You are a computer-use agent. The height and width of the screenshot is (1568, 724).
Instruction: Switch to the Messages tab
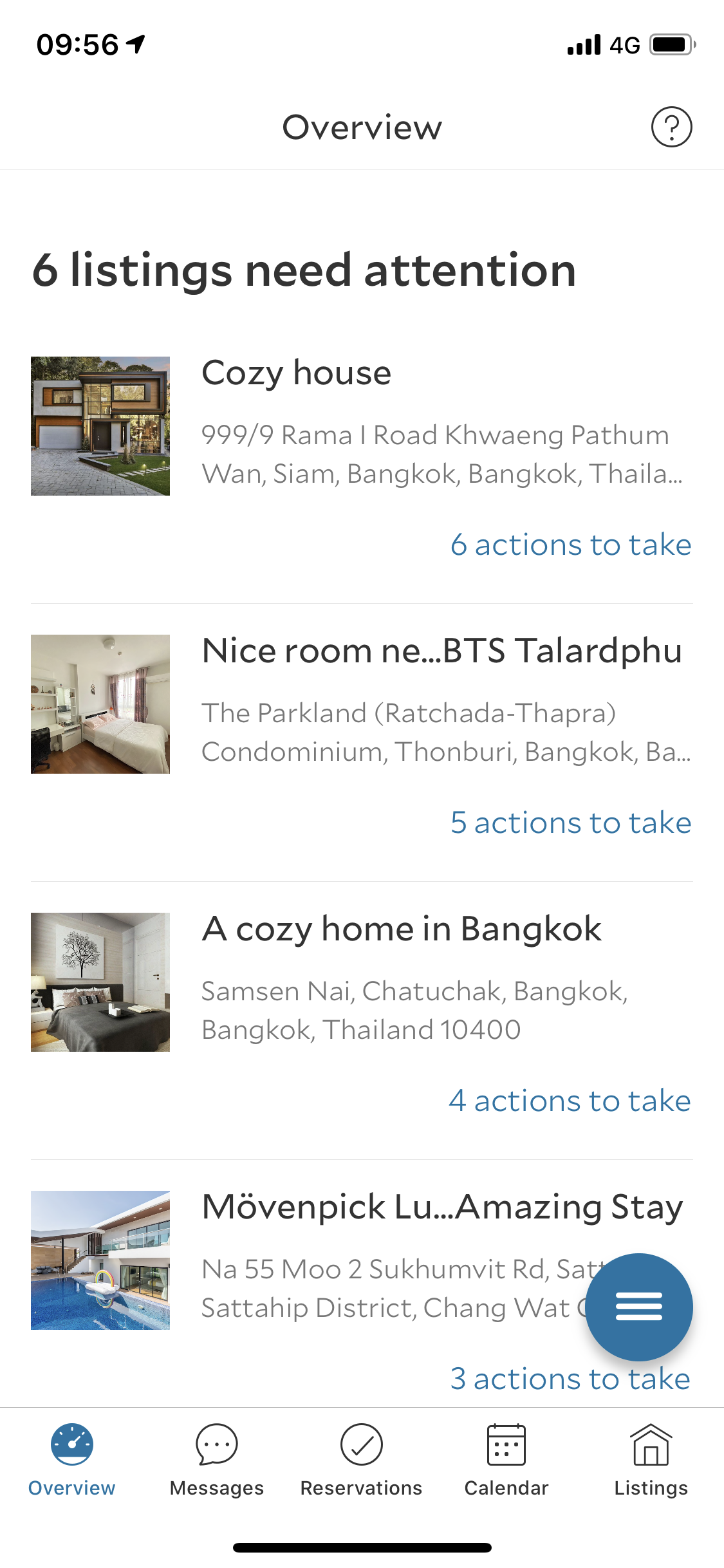[x=217, y=1460]
